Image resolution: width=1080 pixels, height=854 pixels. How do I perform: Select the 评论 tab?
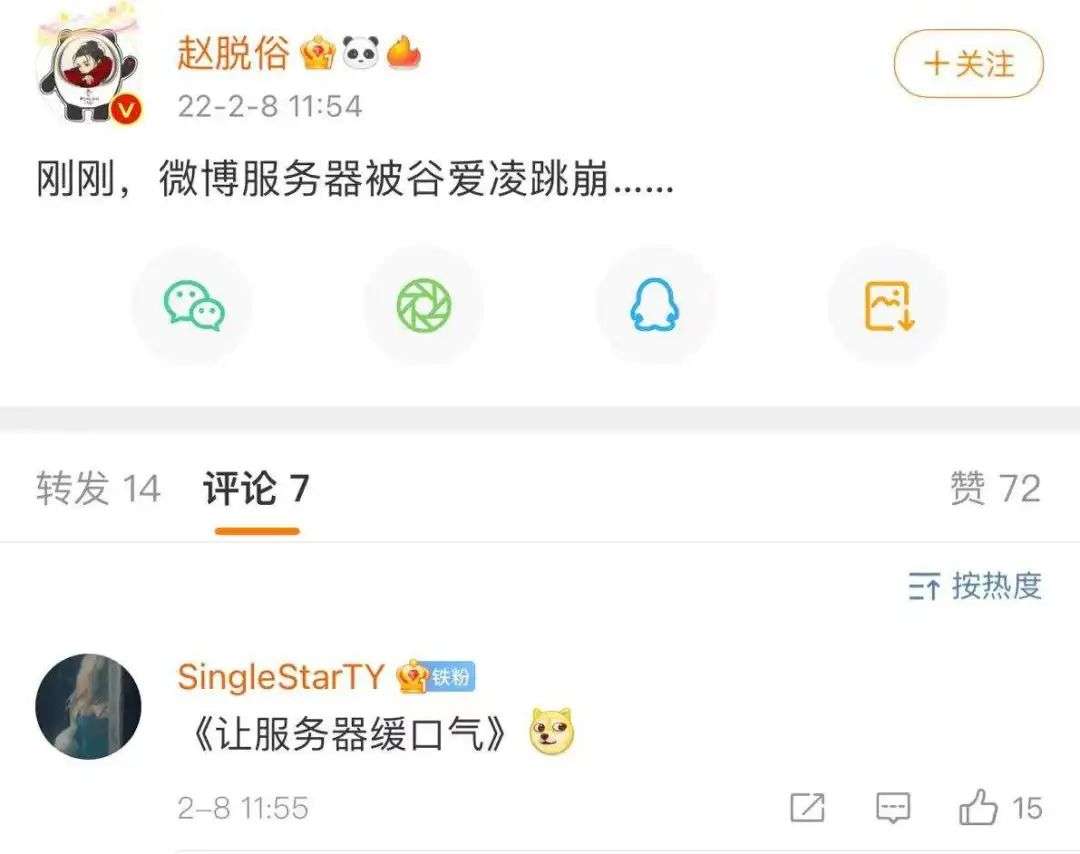click(256, 489)
